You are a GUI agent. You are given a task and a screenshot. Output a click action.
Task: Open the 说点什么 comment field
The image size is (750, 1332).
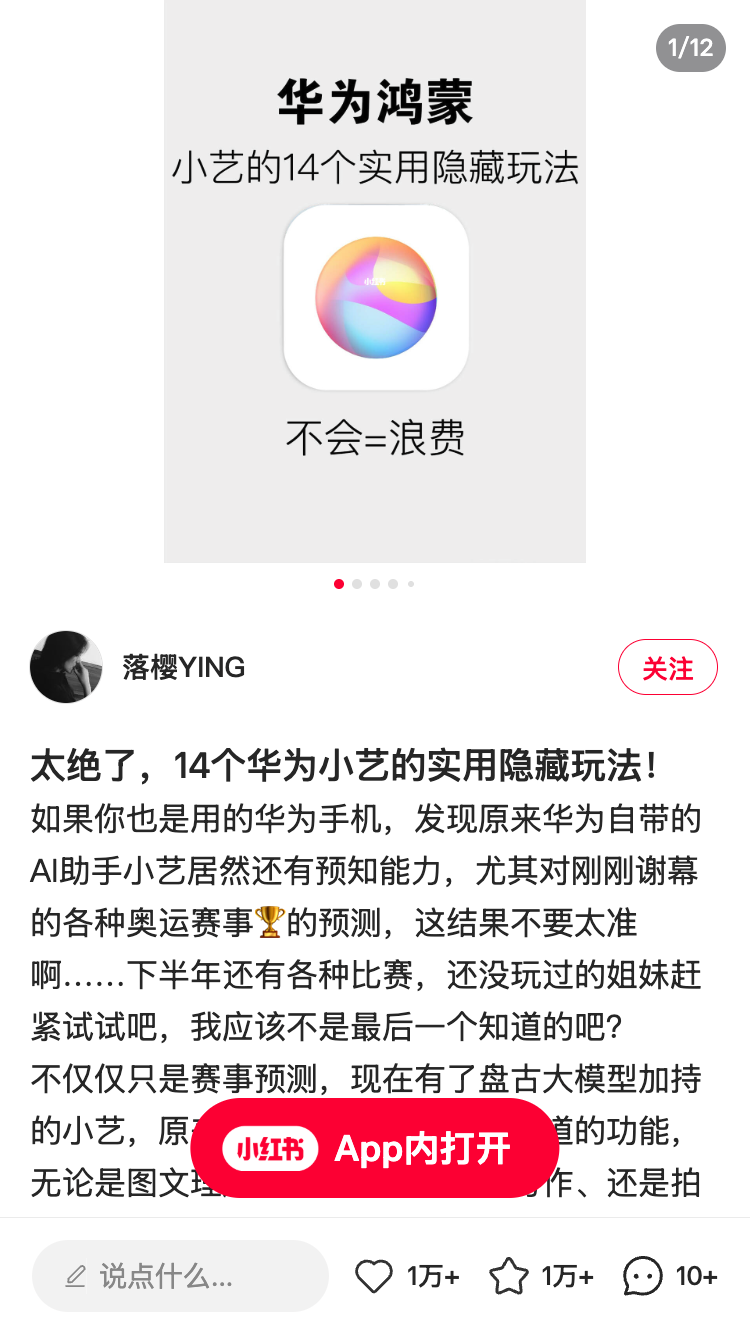180,1276
